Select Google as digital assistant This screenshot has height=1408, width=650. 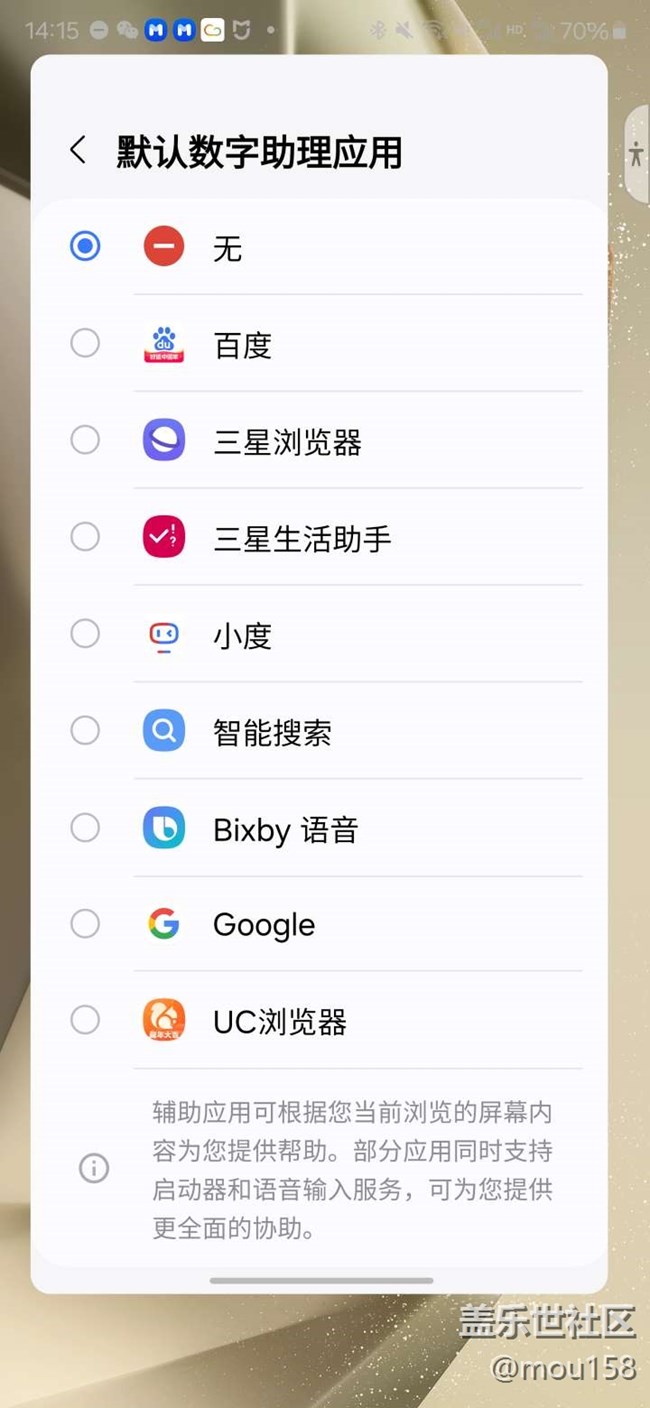[319, 924]
